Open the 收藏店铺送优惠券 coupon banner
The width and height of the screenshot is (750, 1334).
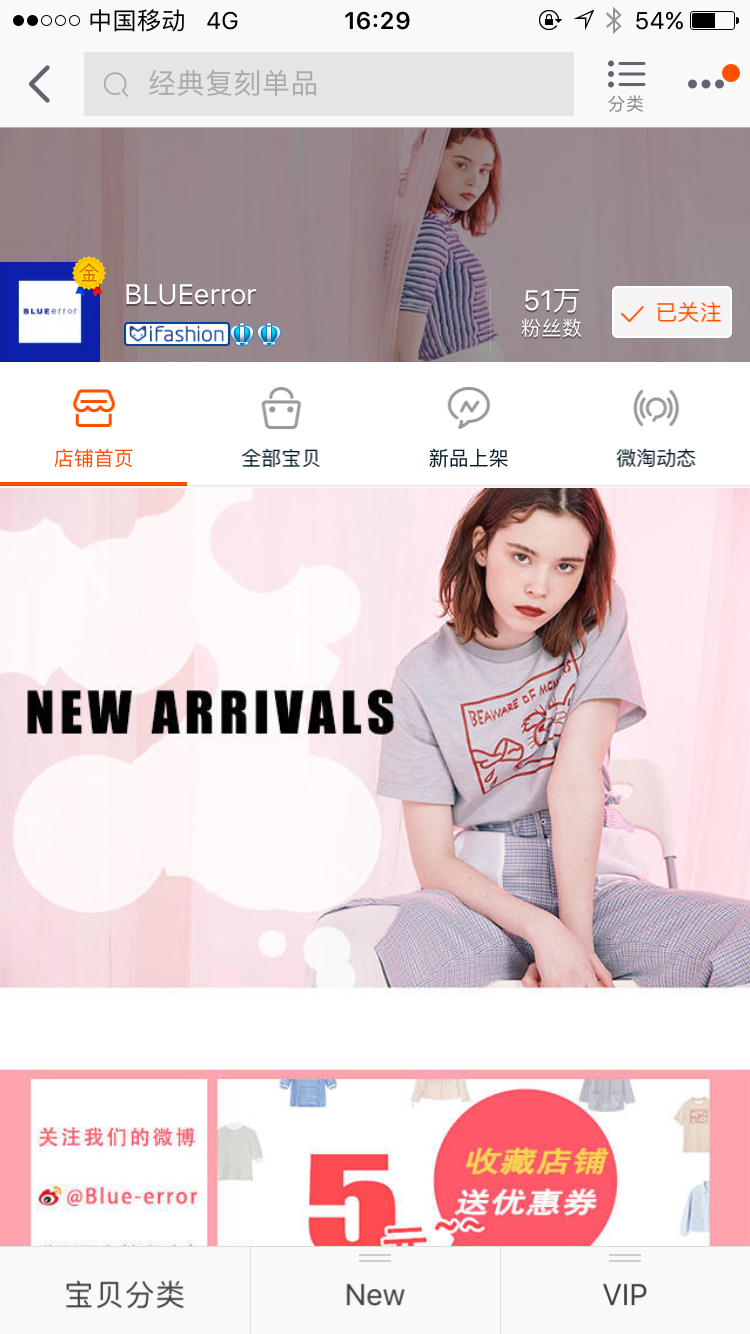(x=463, y=1162)
